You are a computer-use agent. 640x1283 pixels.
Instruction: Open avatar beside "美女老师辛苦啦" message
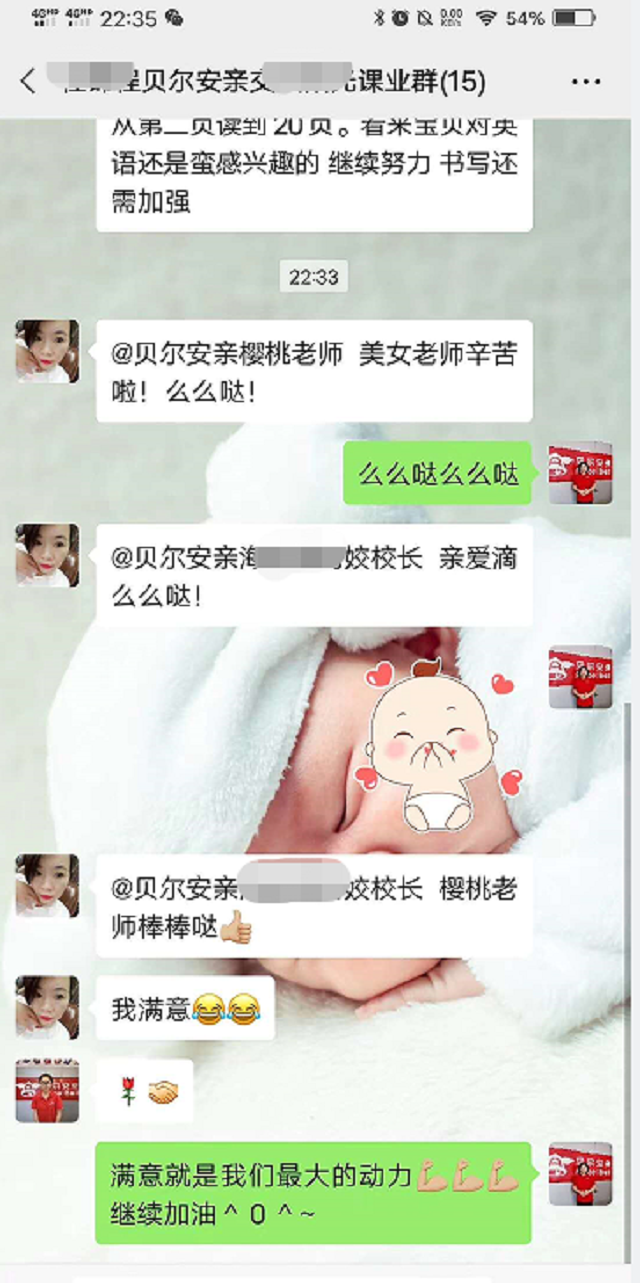tap(47, 351)
